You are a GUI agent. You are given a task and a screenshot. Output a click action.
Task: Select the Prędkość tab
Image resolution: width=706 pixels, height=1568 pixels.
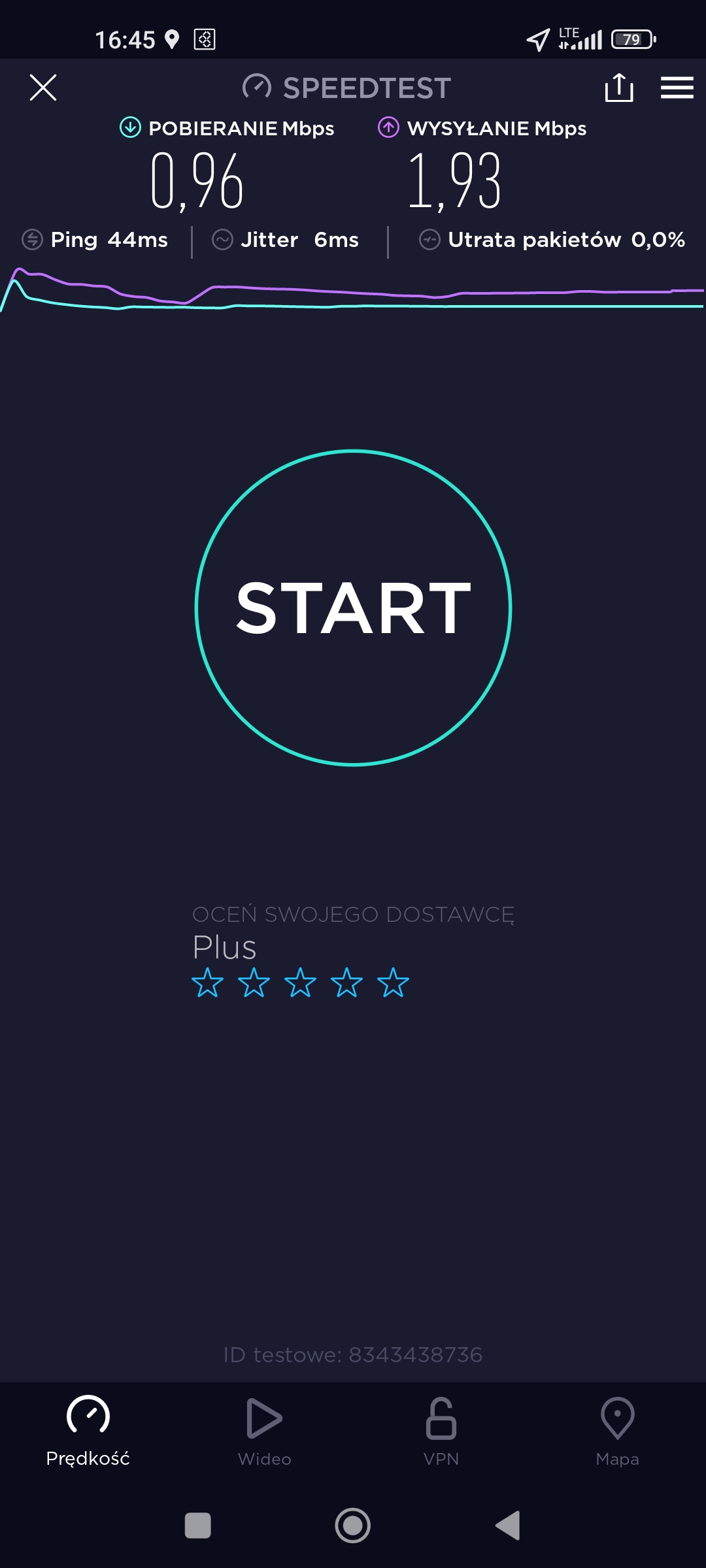coord(88,1431)
